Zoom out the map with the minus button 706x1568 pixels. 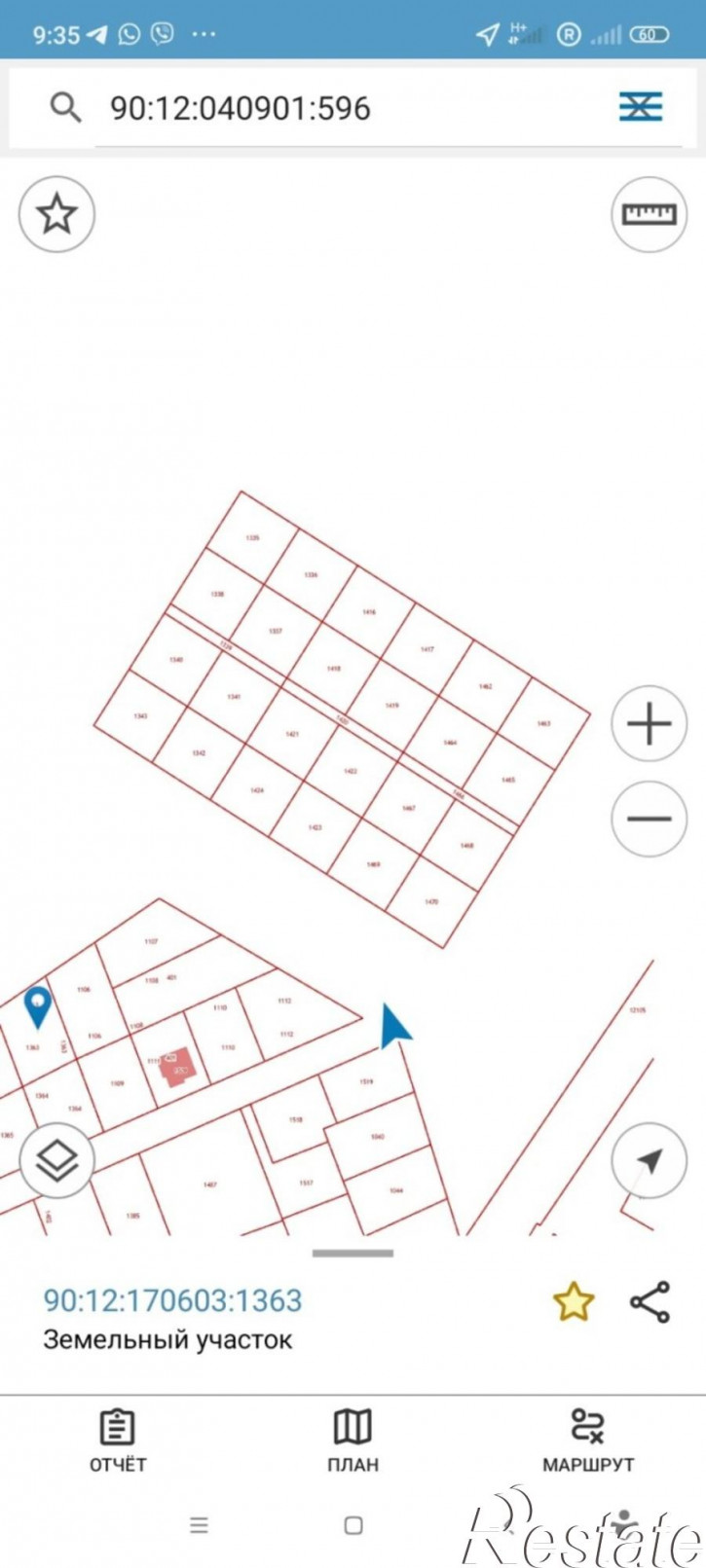click(x=649, y=819)
